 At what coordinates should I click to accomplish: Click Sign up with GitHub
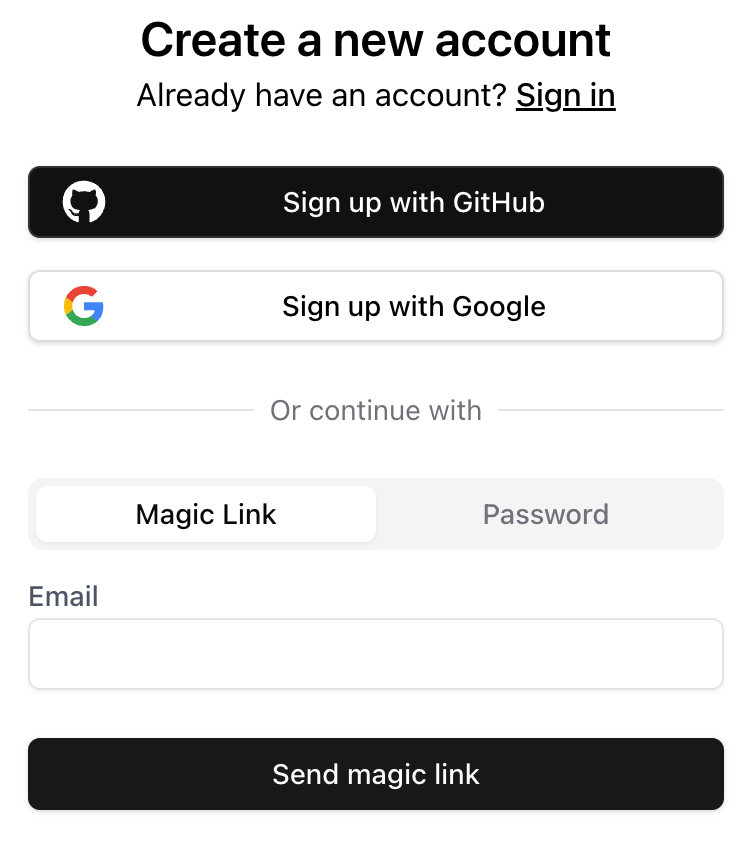pos(376,202)
